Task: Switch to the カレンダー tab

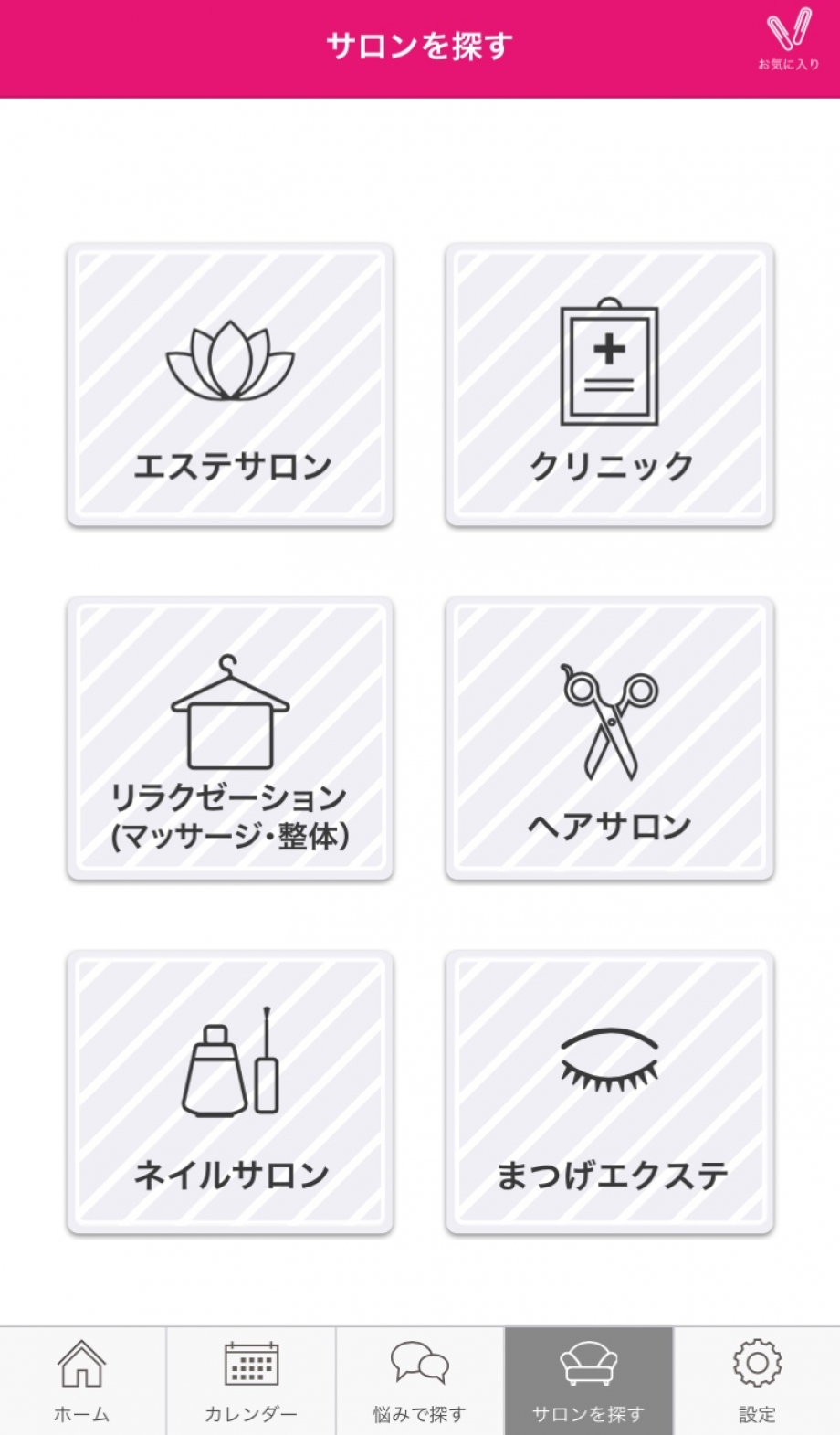Action: coord(251,1381)
